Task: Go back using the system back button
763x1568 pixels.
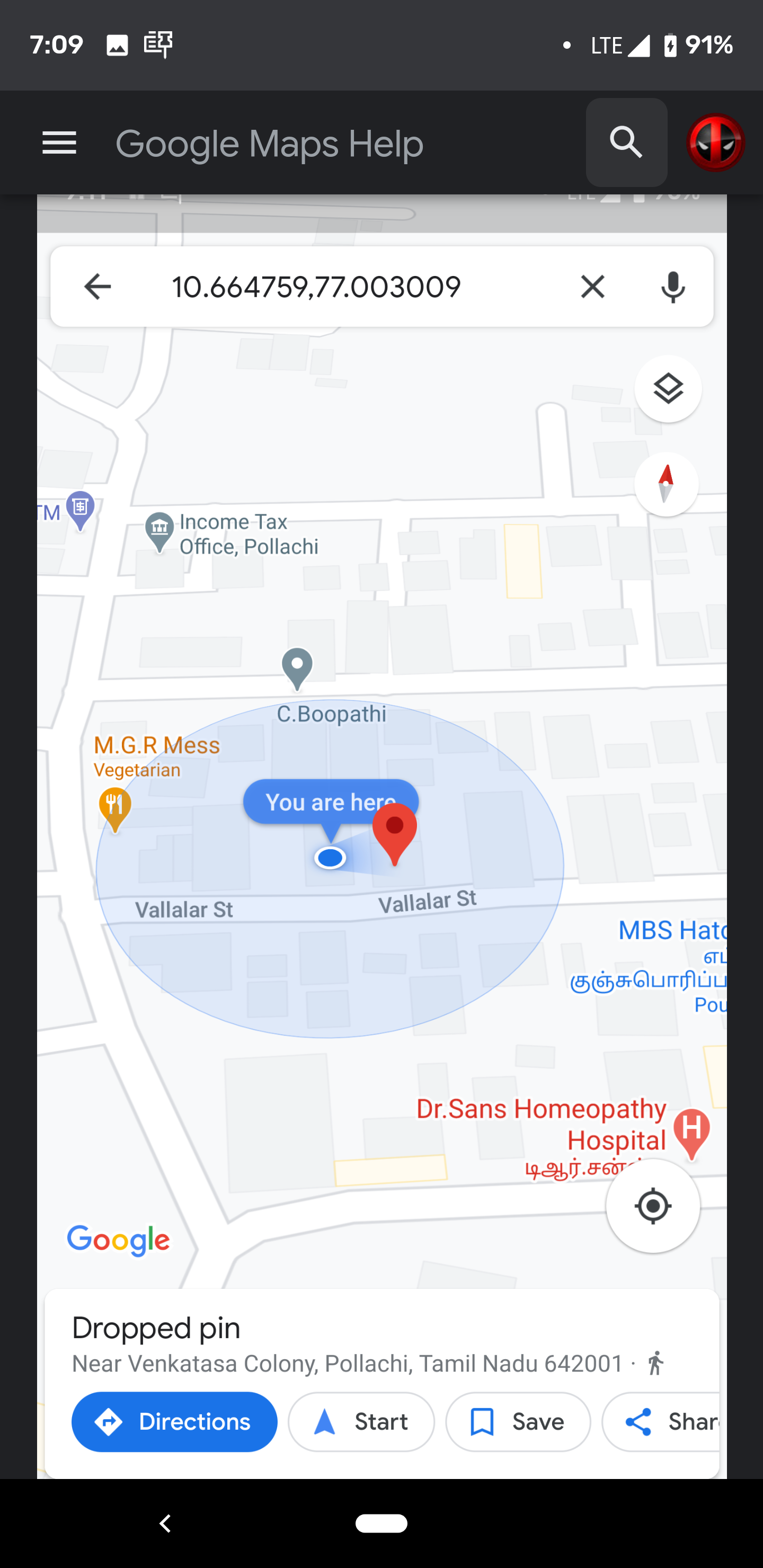Action: point(165,1524)
